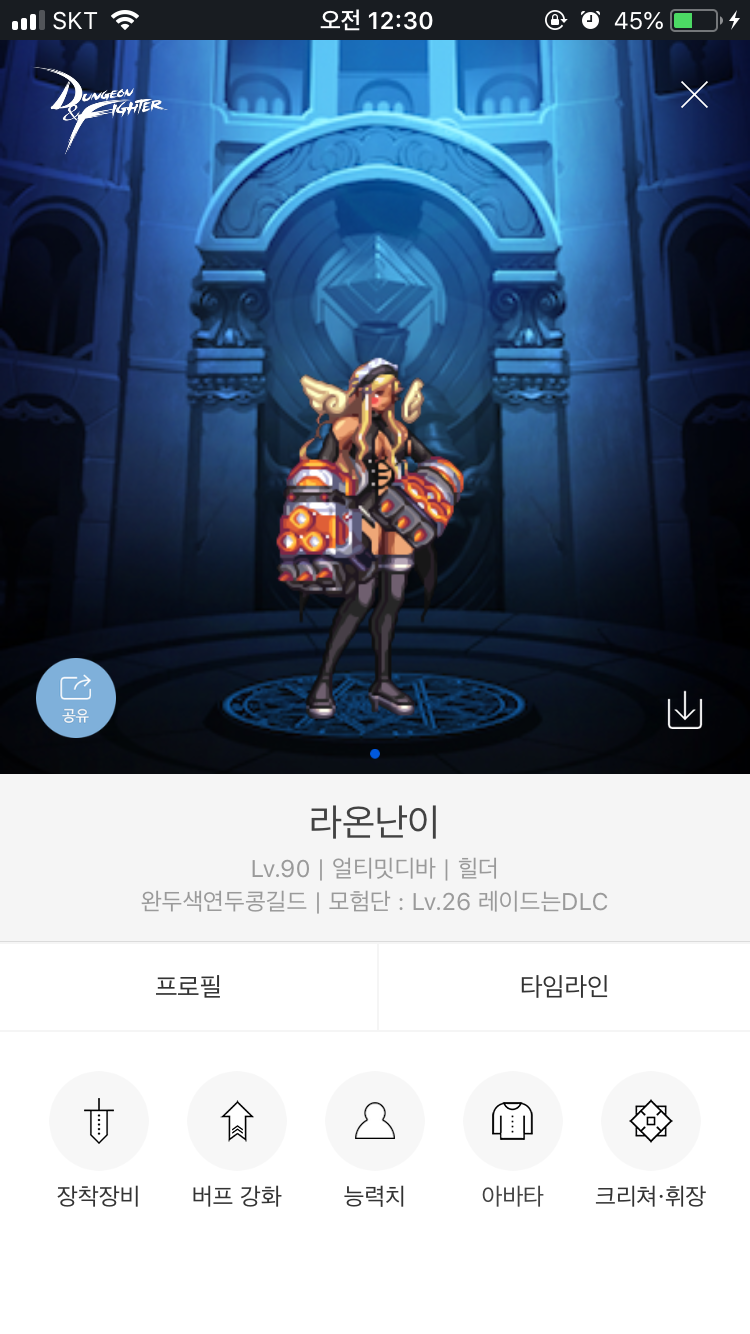
Task: Close the character image viewer
Action: [694, 95]
